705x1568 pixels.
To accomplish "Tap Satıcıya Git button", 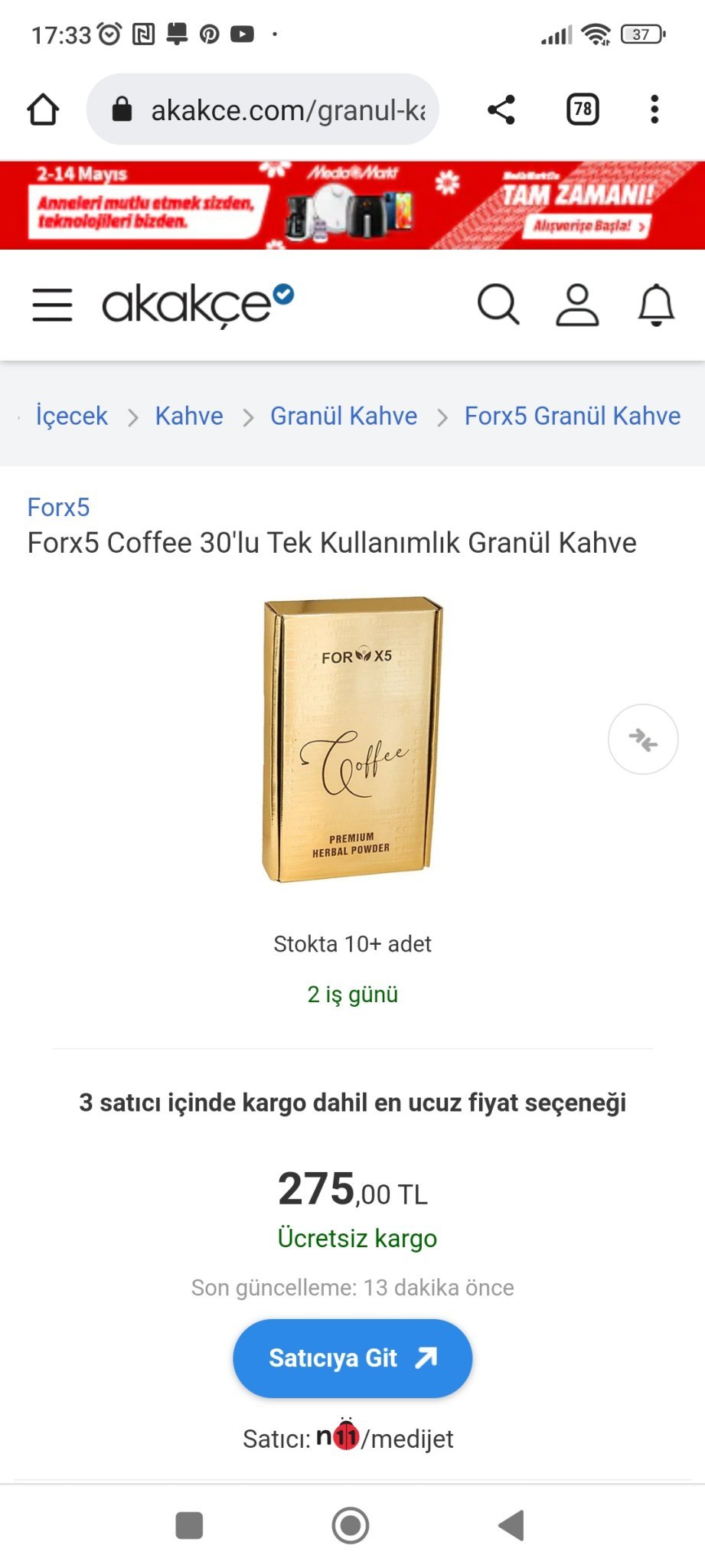I will pyautogui.click(x=352, y=1358).
